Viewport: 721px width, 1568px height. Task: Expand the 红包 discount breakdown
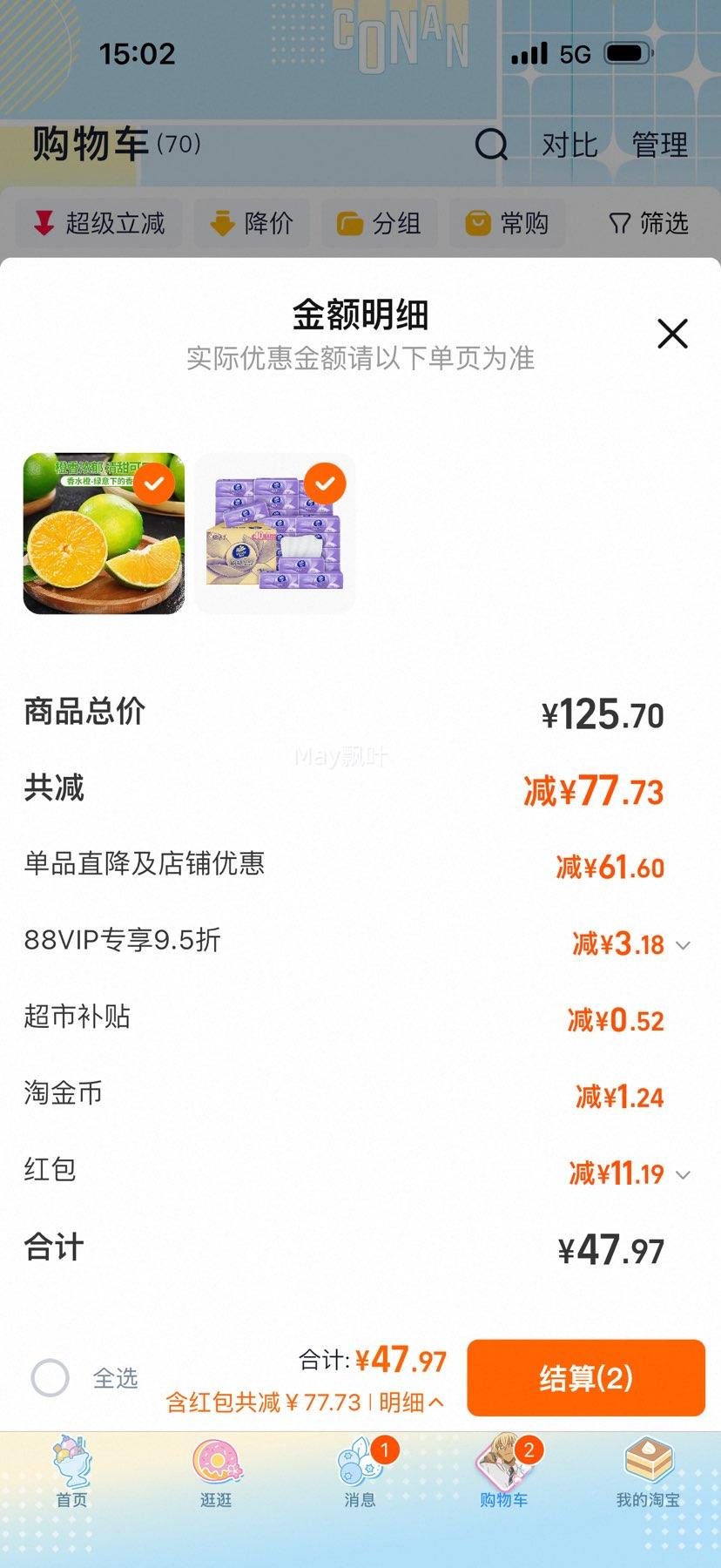click(684, 1175)
